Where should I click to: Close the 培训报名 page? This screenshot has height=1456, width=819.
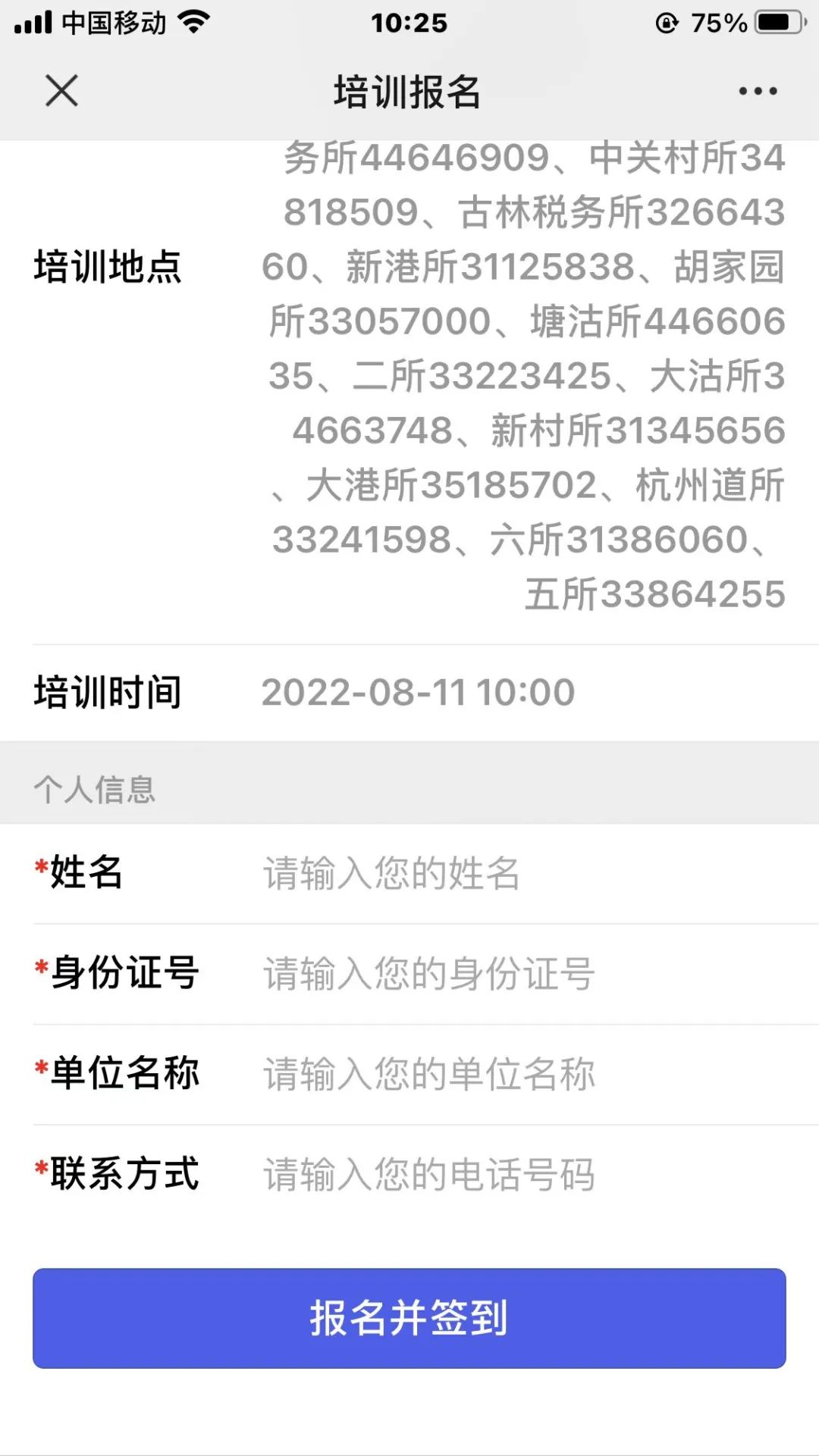click(x=61, y=91)
